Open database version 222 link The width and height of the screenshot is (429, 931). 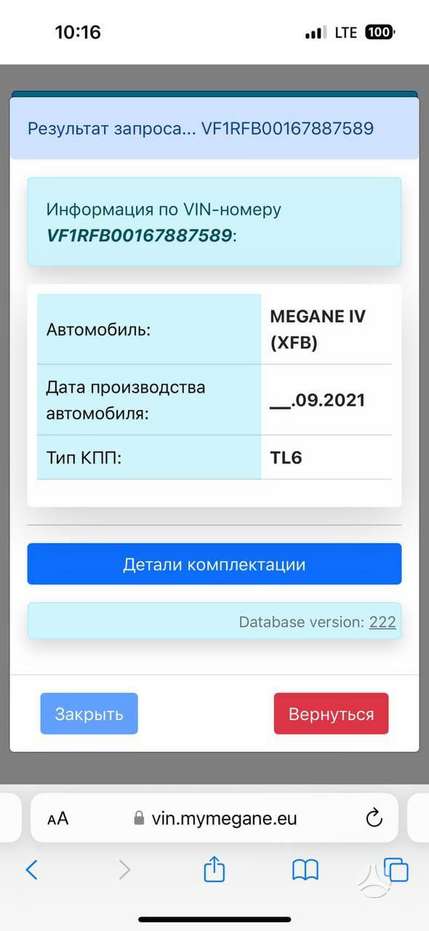tap(382, 622)
